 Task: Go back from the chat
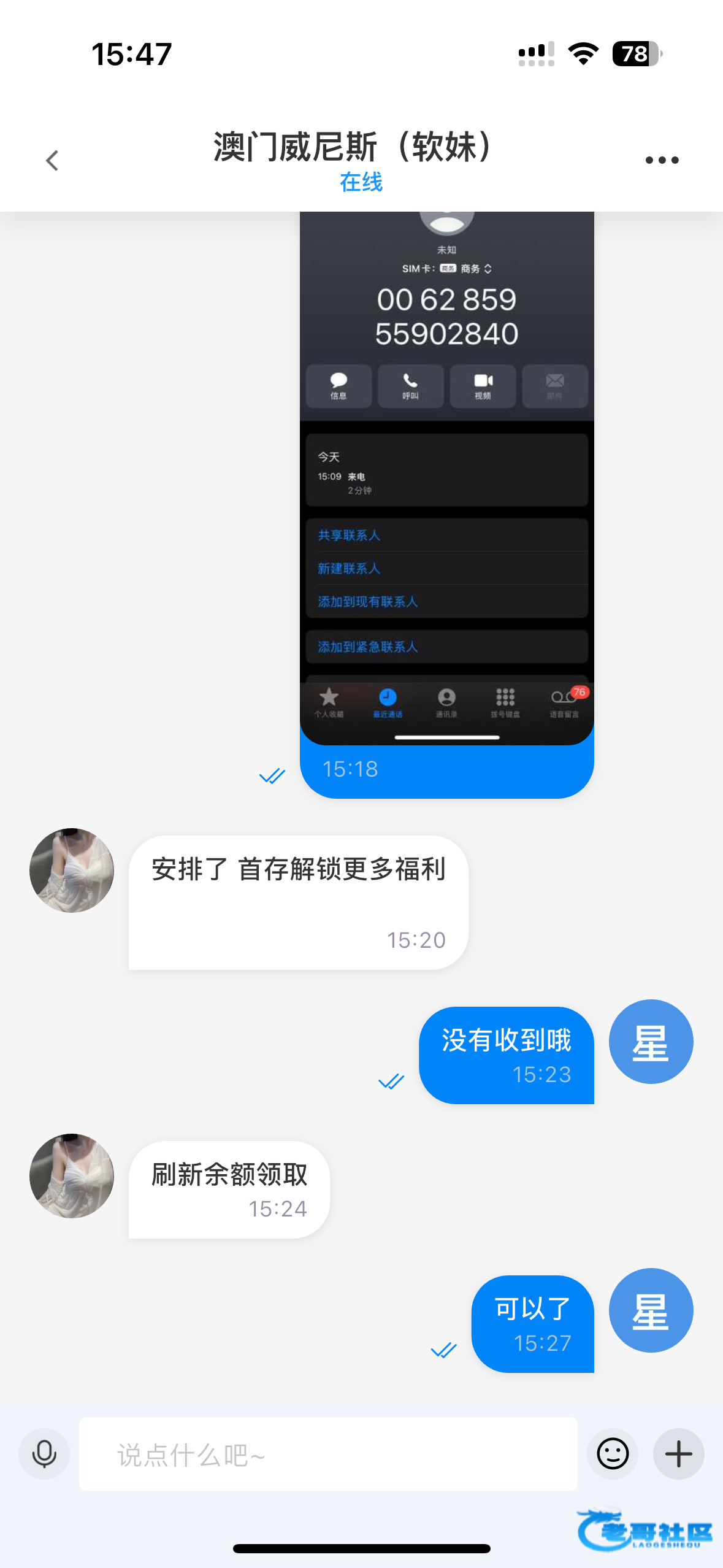point(52,161)
